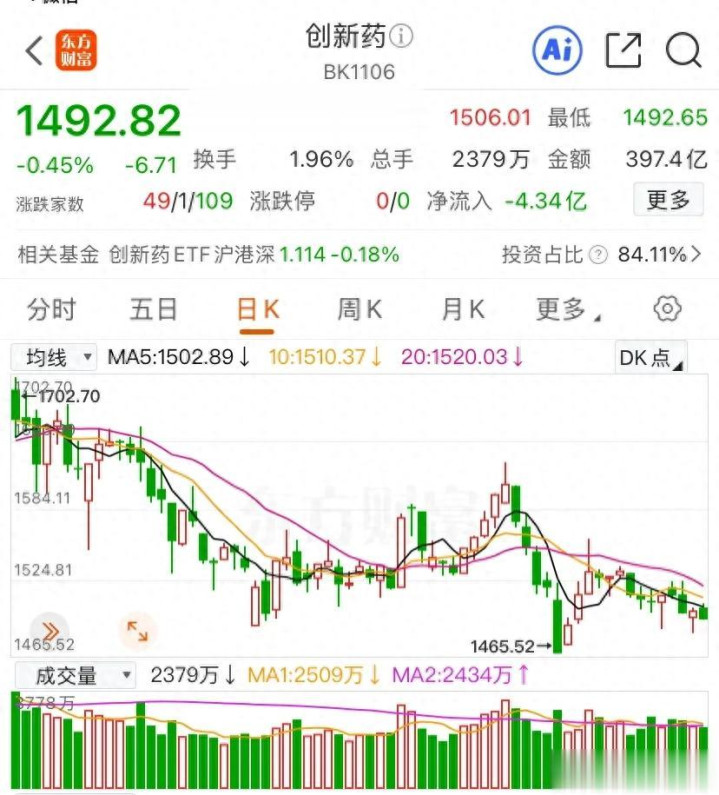
Task: Tap the info icon beside 创新药
Action: click(x=401, y=37)
